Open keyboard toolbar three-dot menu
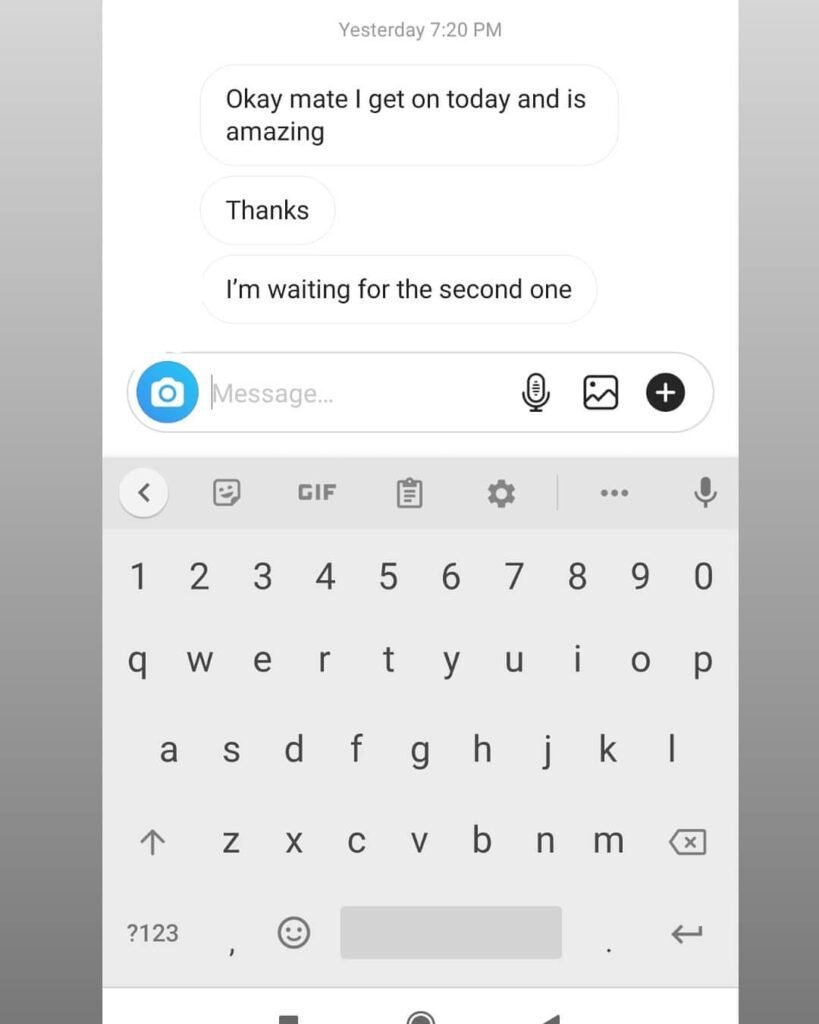This screenshot has width=819, height=1024. 614,492
